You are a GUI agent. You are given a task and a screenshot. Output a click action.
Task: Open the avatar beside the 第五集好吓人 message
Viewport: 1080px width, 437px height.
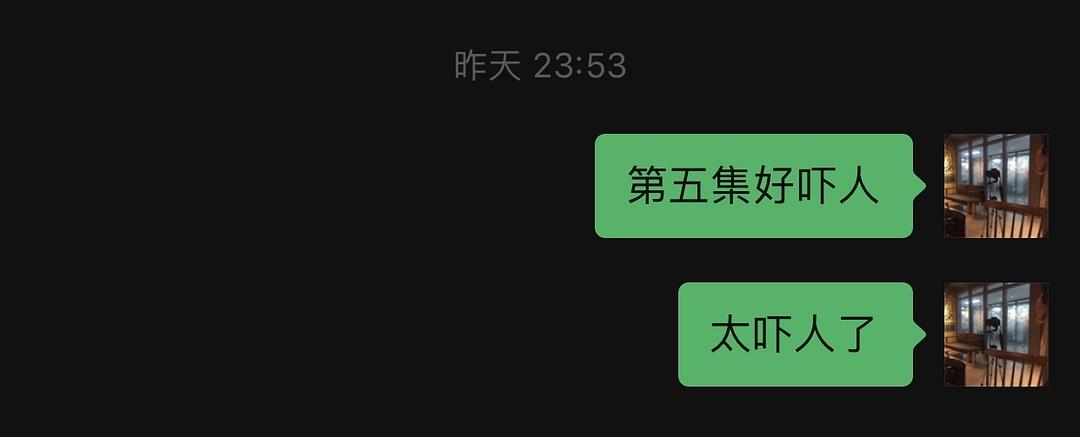[x=996, y=186]
